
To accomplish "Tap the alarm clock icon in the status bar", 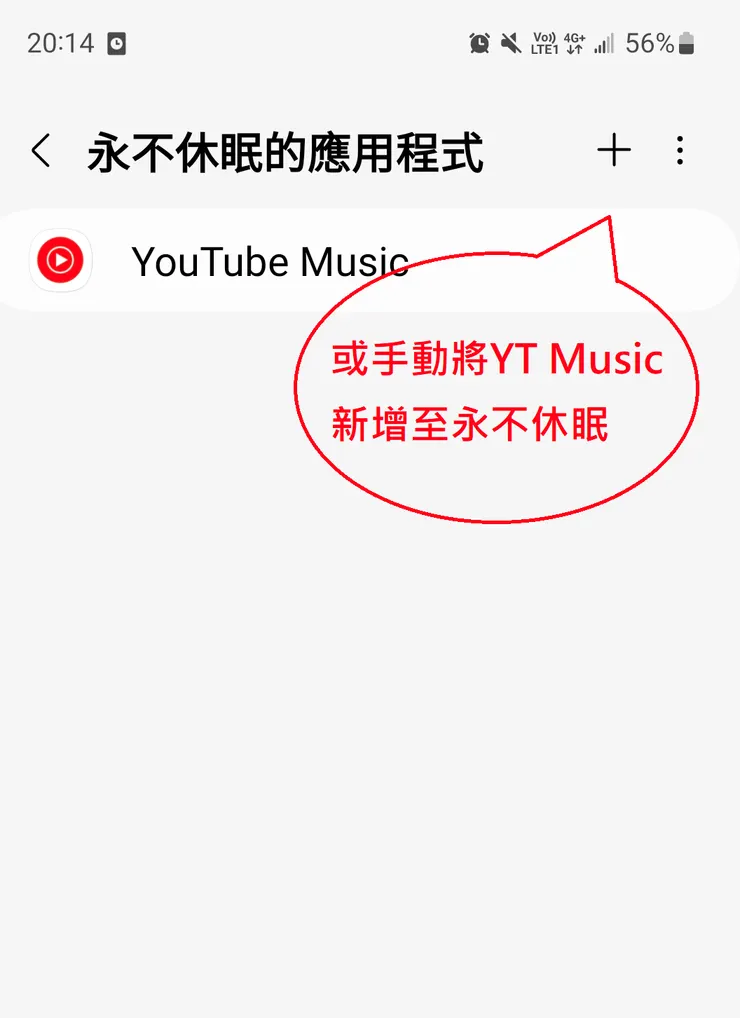I will [479, 44].
